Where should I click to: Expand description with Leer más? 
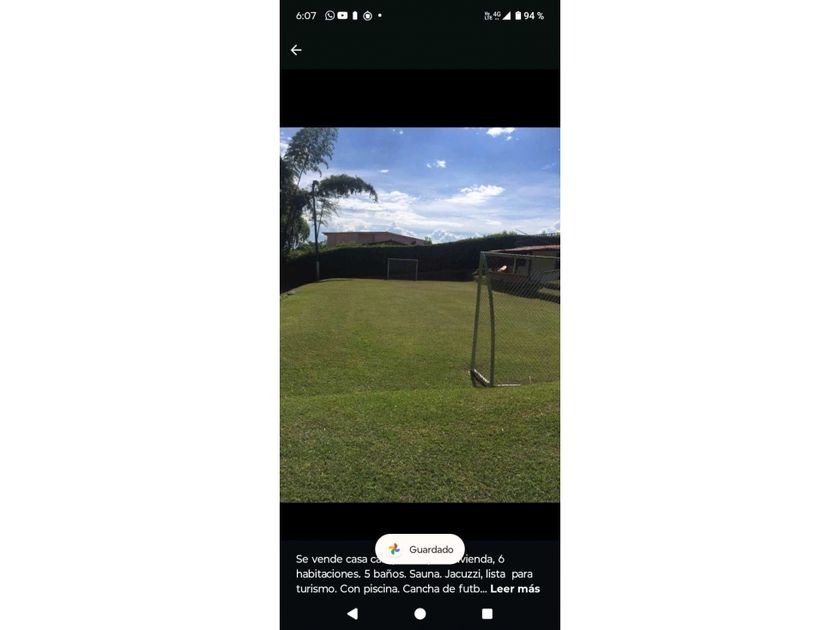(515, 589)
